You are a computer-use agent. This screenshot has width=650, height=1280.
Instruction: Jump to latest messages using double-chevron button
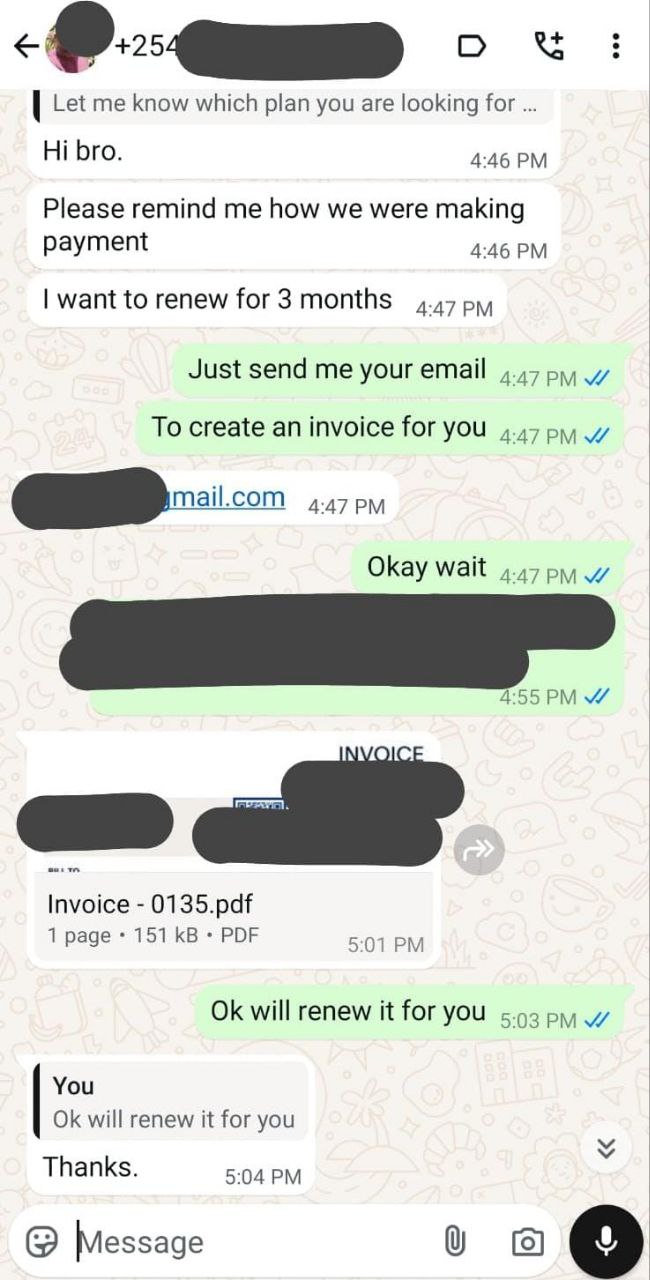[606, 1148]
